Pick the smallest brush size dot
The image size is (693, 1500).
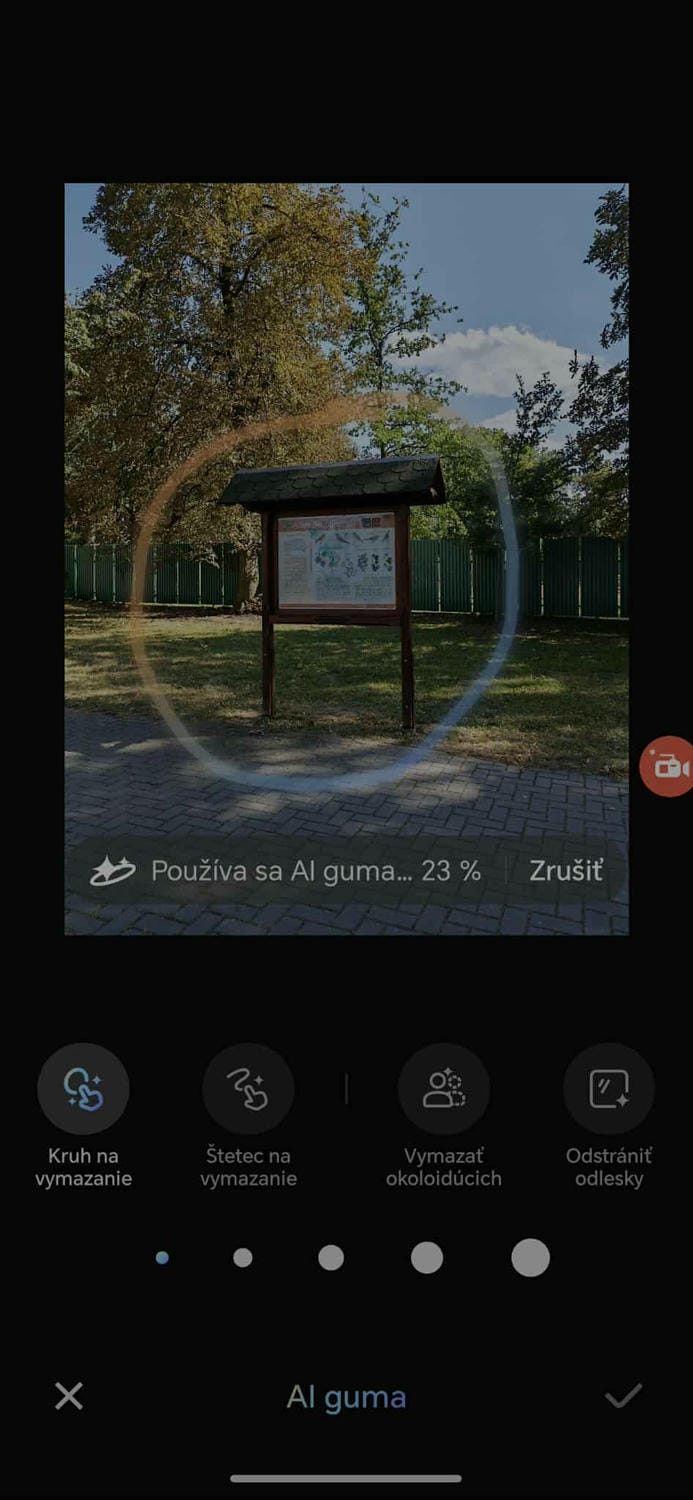coord(162,1258)
